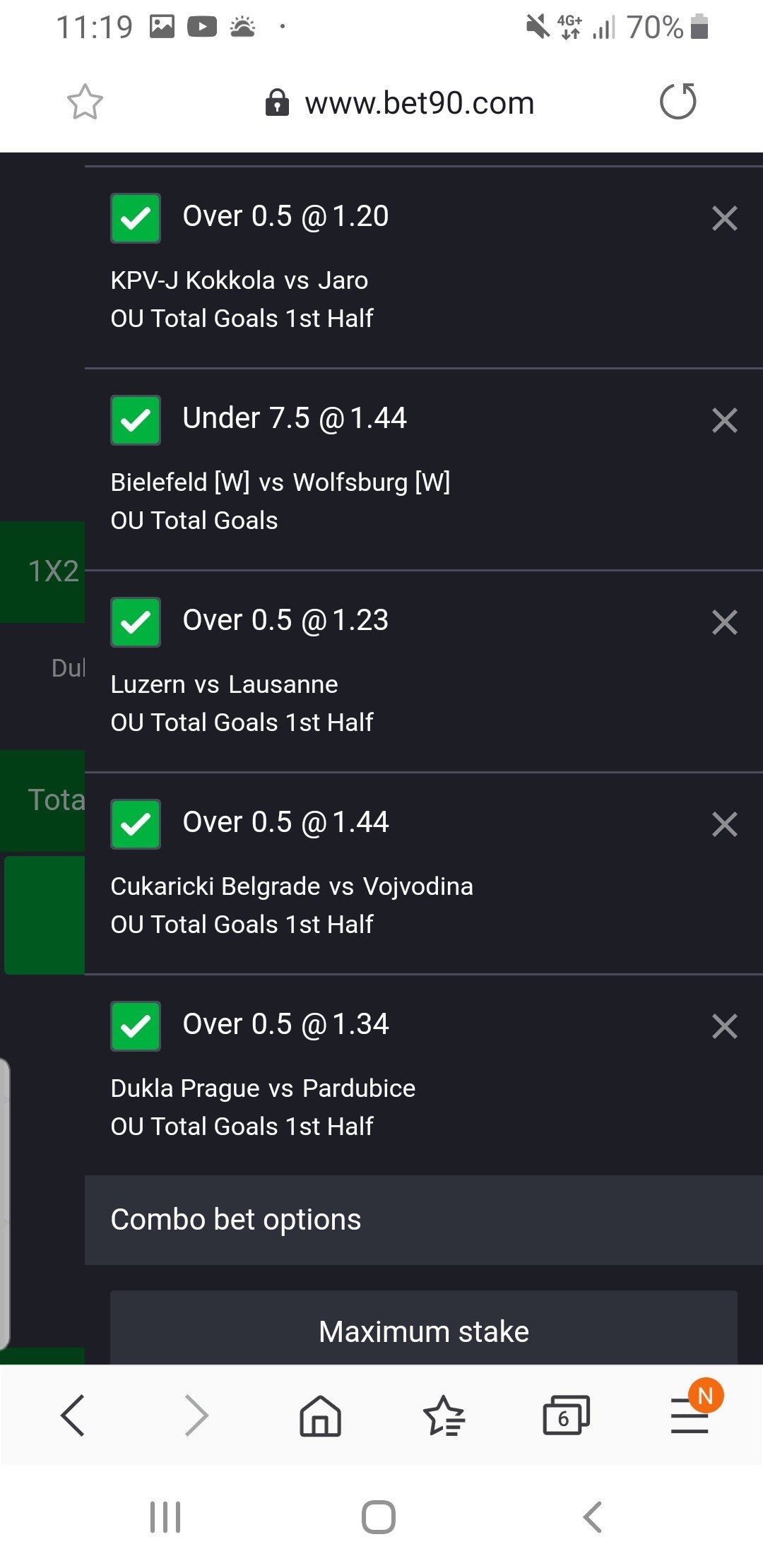Remove the Dukla Prague vs Pardubice bet
Viewport: 763px width, 1568px height.
(x=724, y=1026)
